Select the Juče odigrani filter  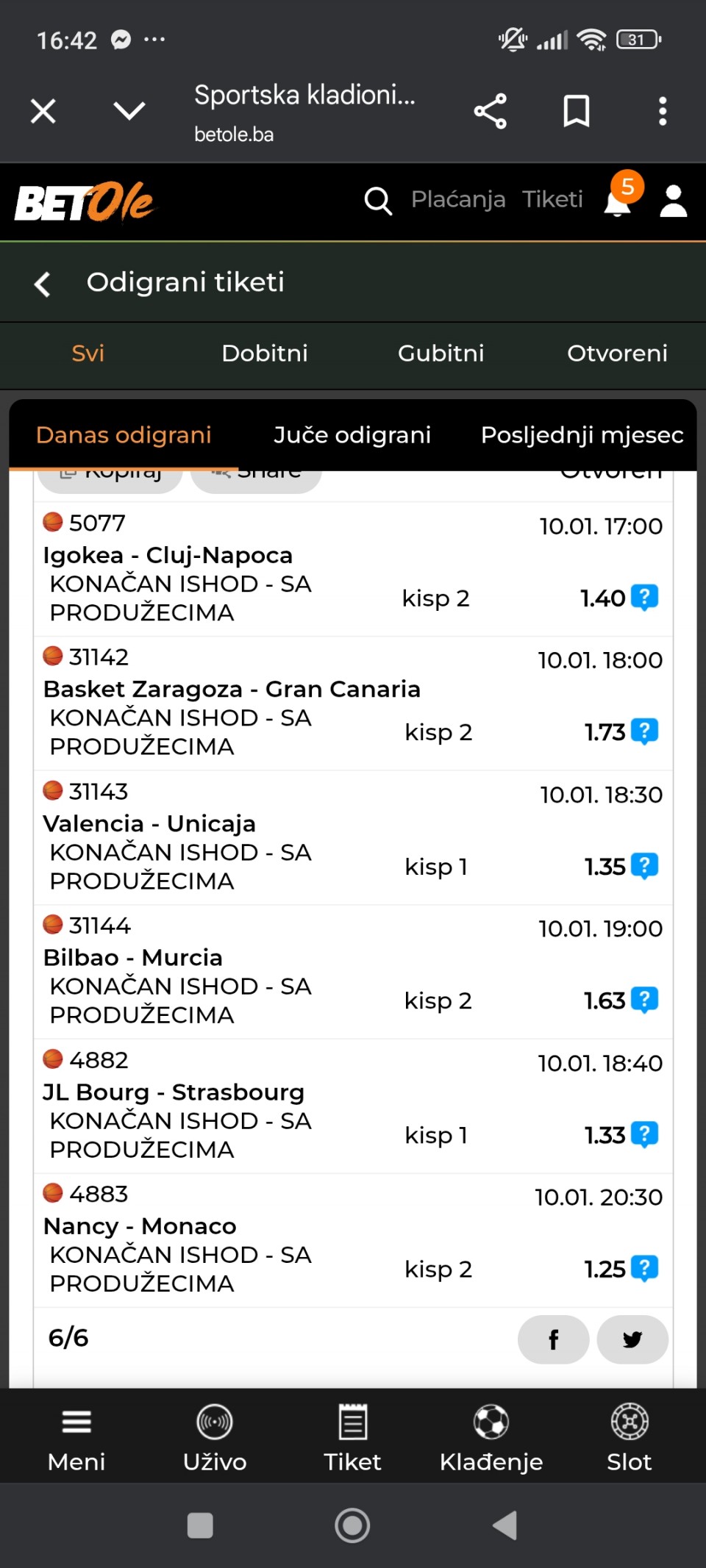pyautogui.click(x=352, y=435)
